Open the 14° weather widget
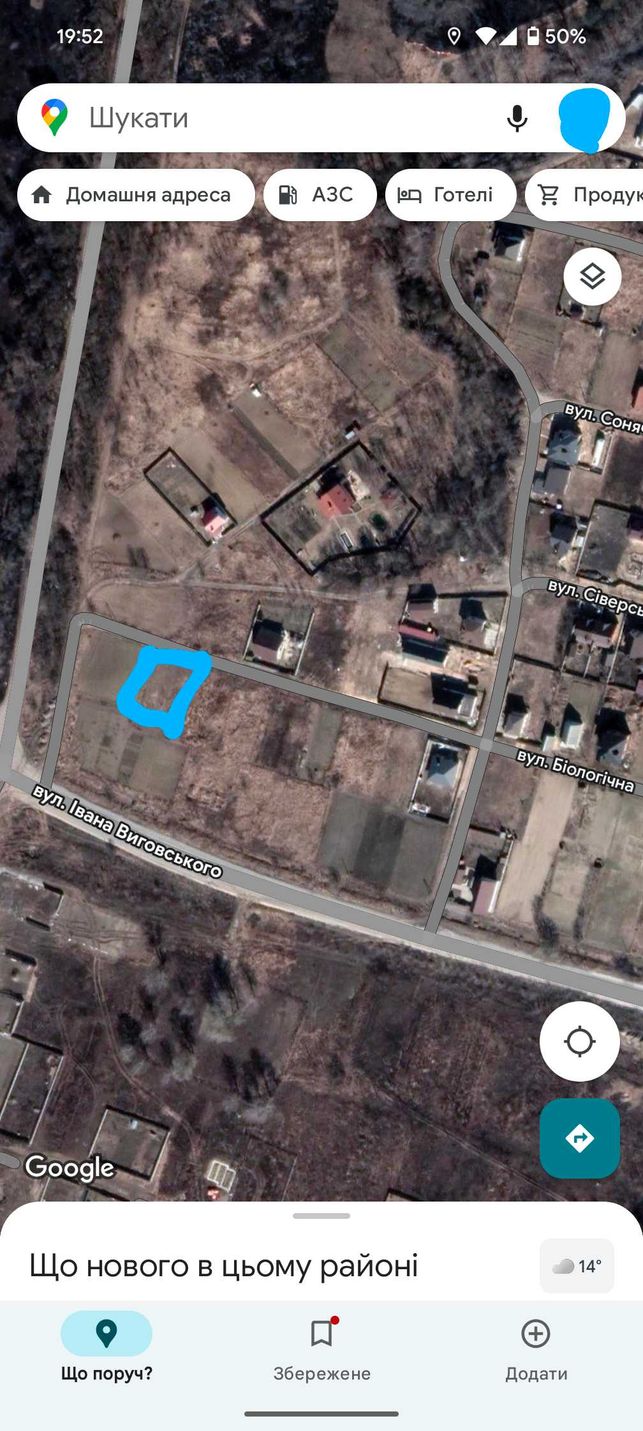This screenshot has width=643, height=1431. pos(577,1266)
